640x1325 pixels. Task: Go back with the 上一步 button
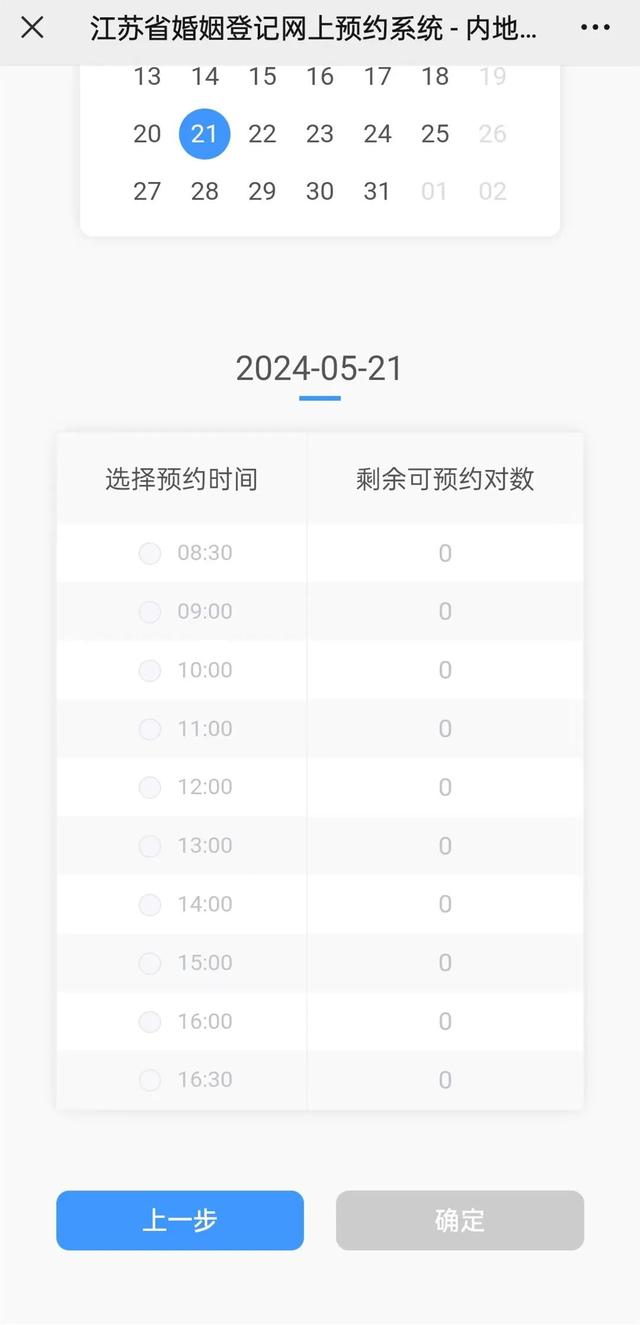[180, 1220]
